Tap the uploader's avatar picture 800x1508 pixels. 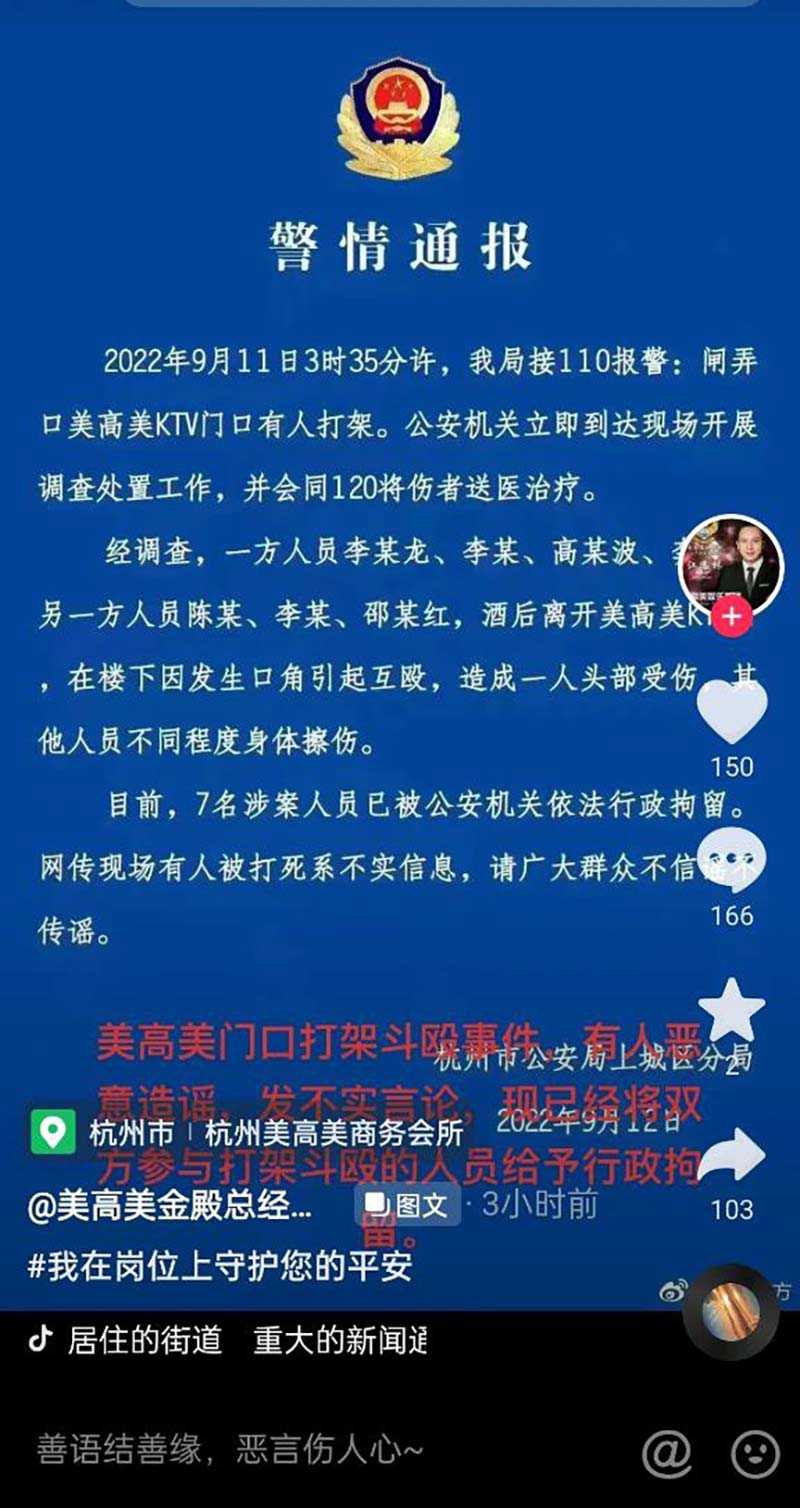click(x=728, y=560)
